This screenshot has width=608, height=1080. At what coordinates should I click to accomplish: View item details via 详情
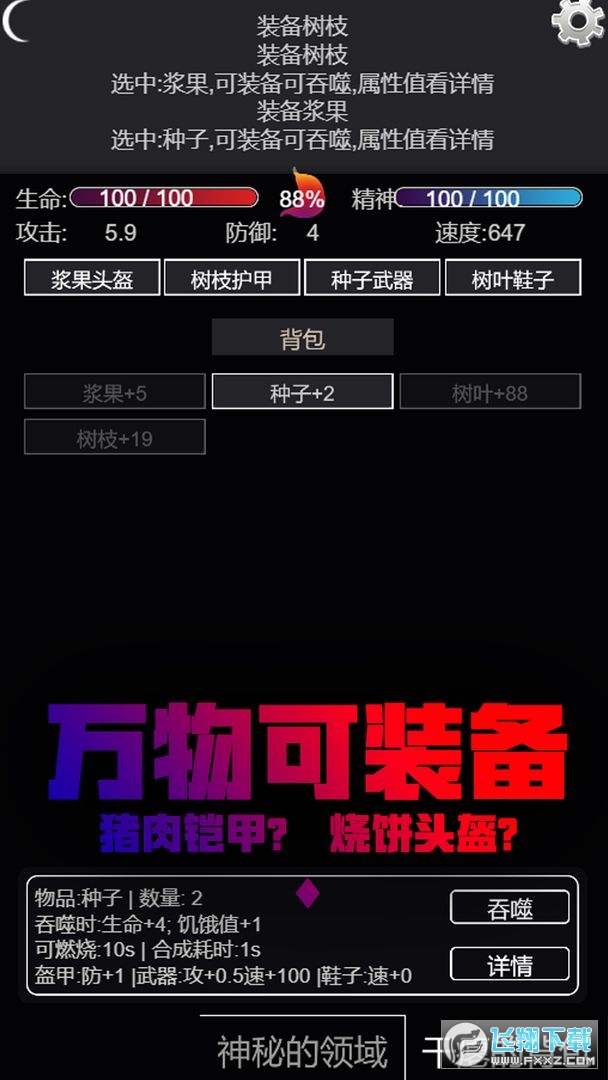[510, 965]
